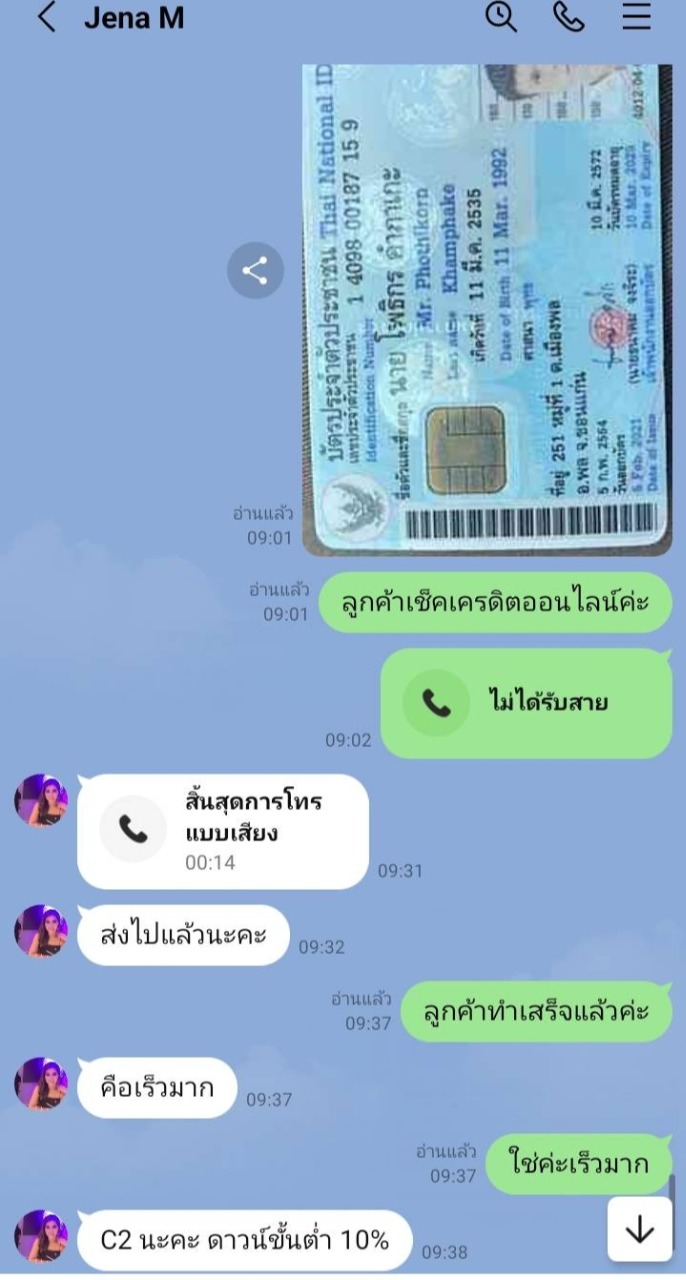686x1280 pixels.
Task: Tap the ended voice call bubble 00:14
Action: click(223, 831)
